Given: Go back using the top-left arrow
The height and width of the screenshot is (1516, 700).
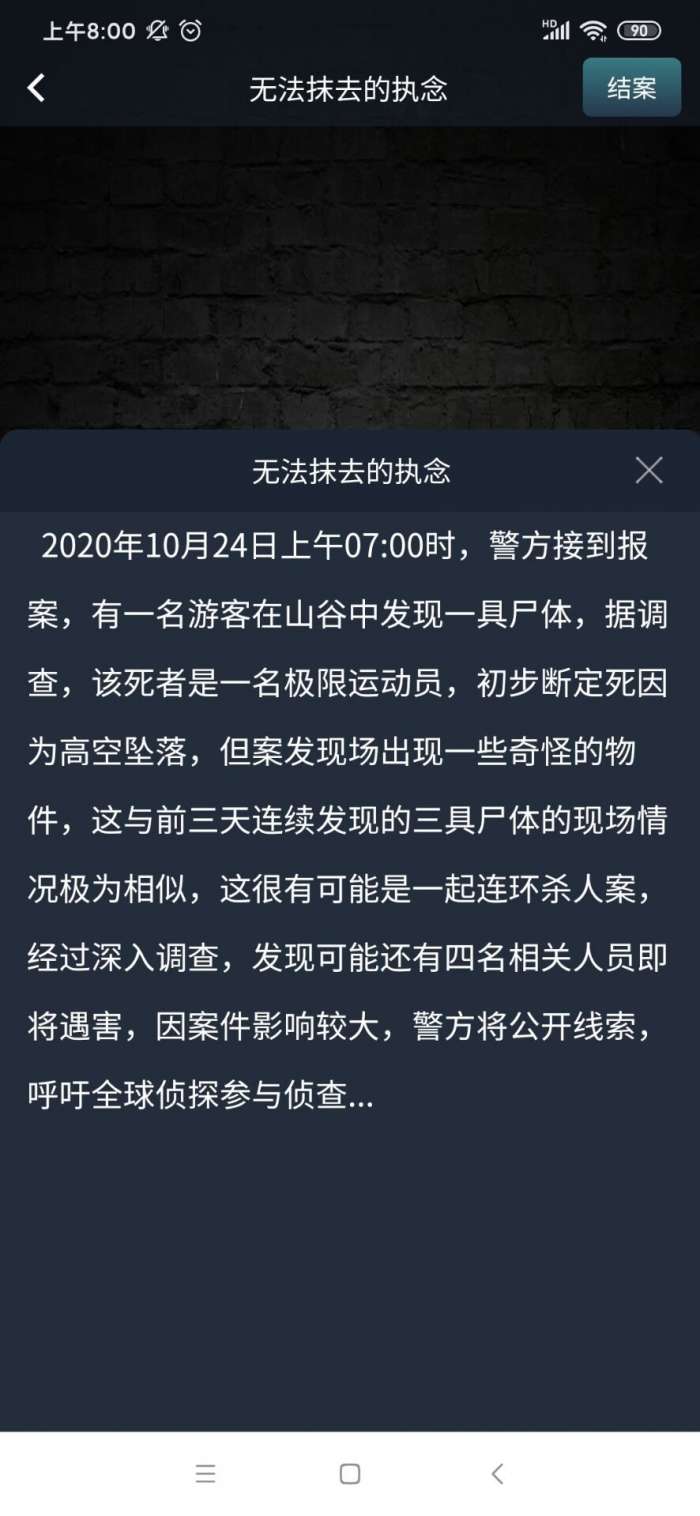Looking at the screenshot, I should pyautogui.click(x=36, y=88).
